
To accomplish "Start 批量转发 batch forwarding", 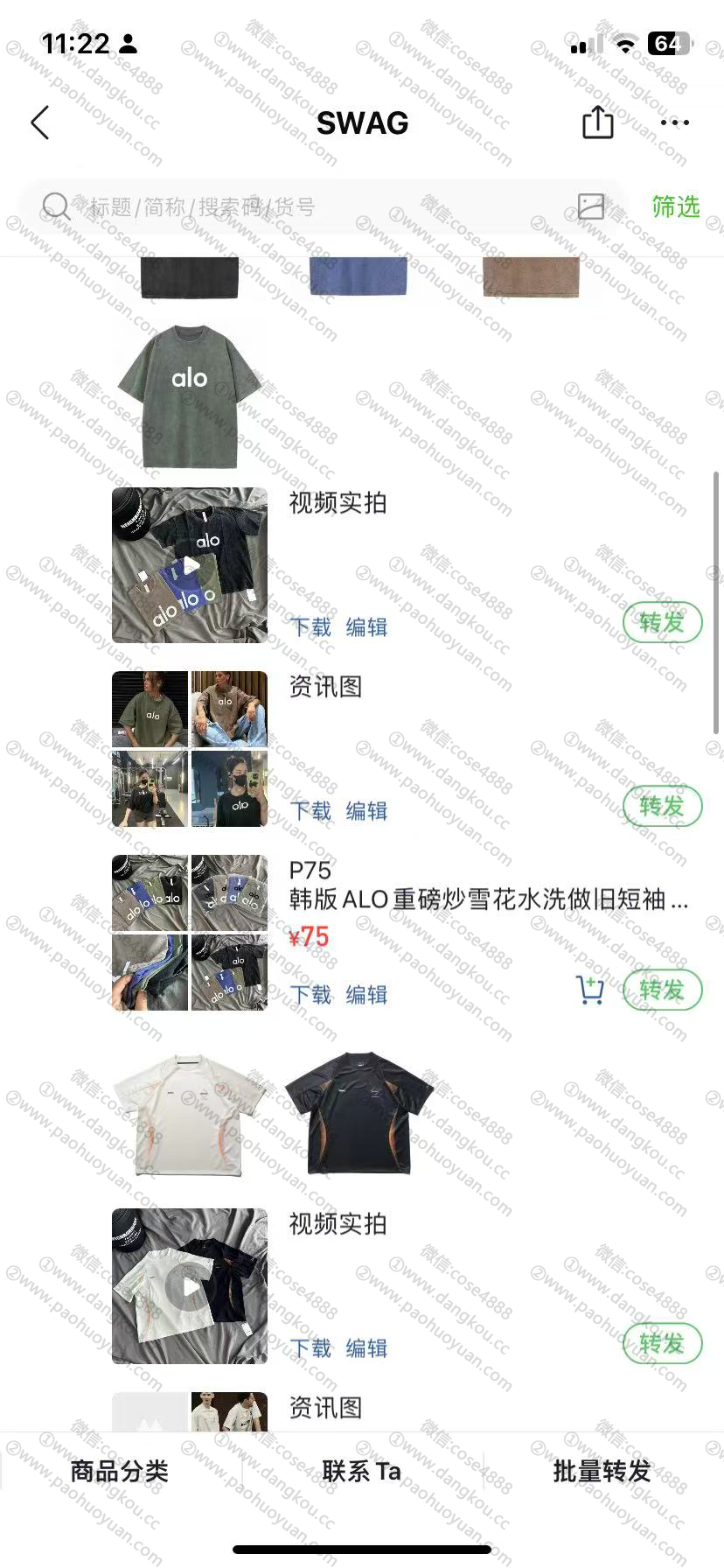I will click(x=602, y=1472).
